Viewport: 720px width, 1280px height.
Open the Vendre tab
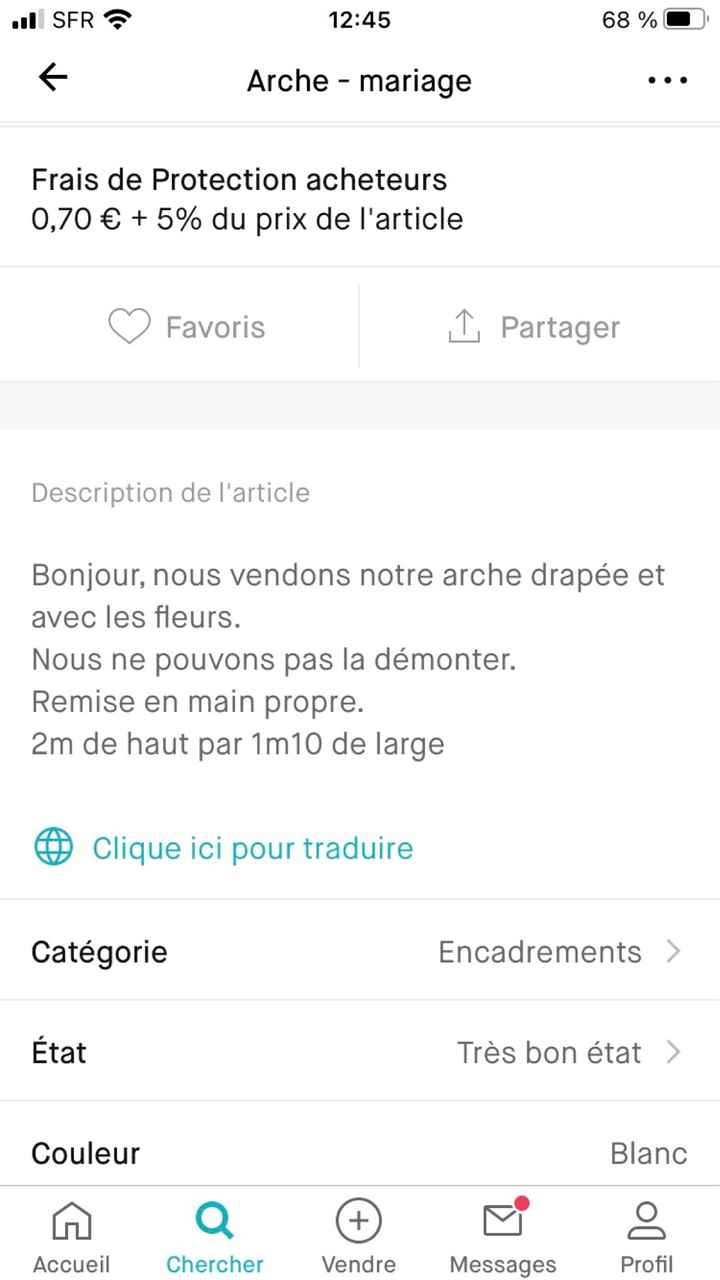[x=359, y=1237]
